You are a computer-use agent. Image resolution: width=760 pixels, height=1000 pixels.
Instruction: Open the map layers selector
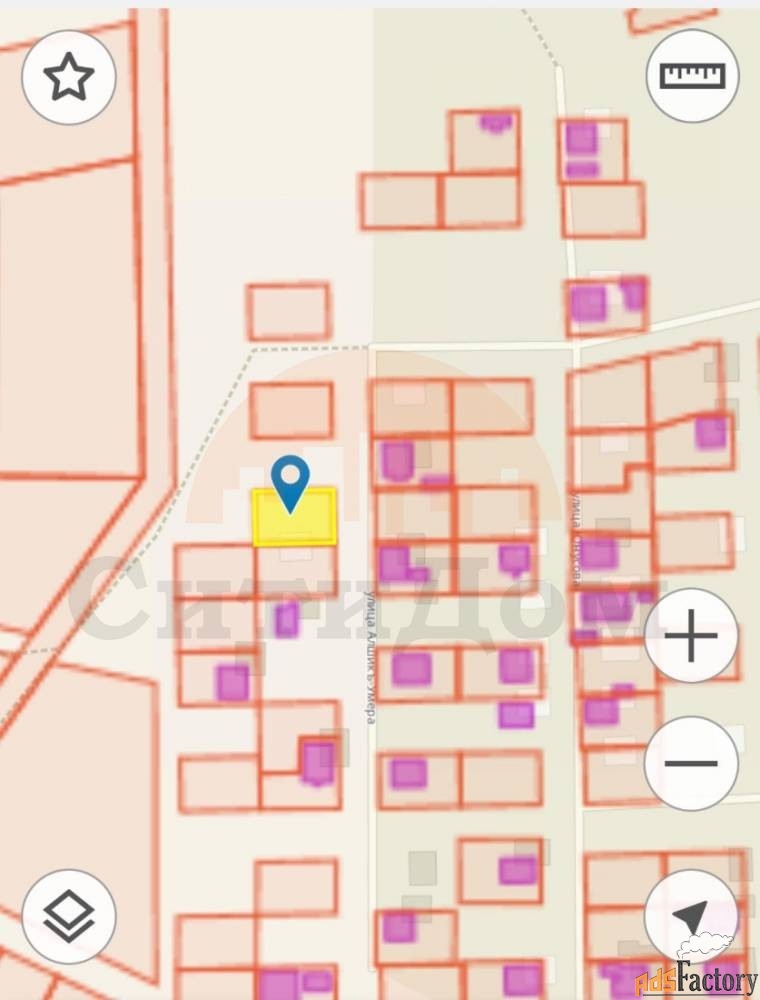point(69,916)
